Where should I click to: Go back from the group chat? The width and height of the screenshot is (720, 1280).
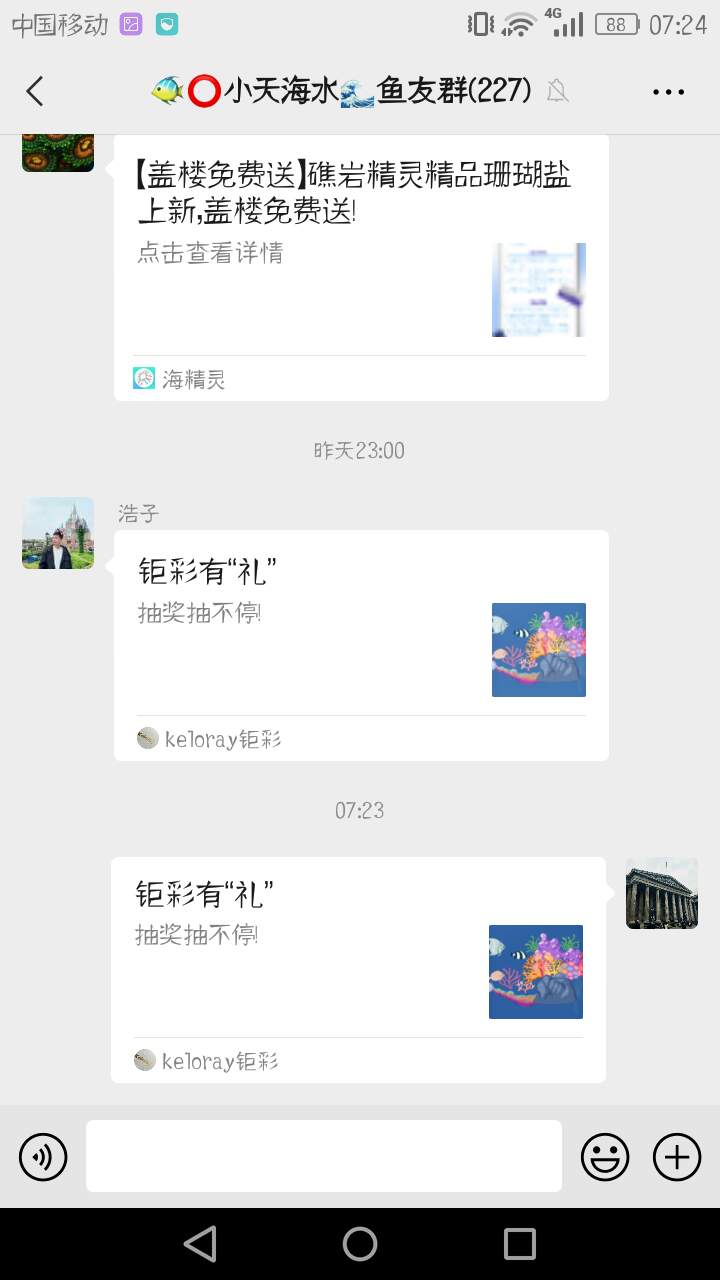coord(35,91)
